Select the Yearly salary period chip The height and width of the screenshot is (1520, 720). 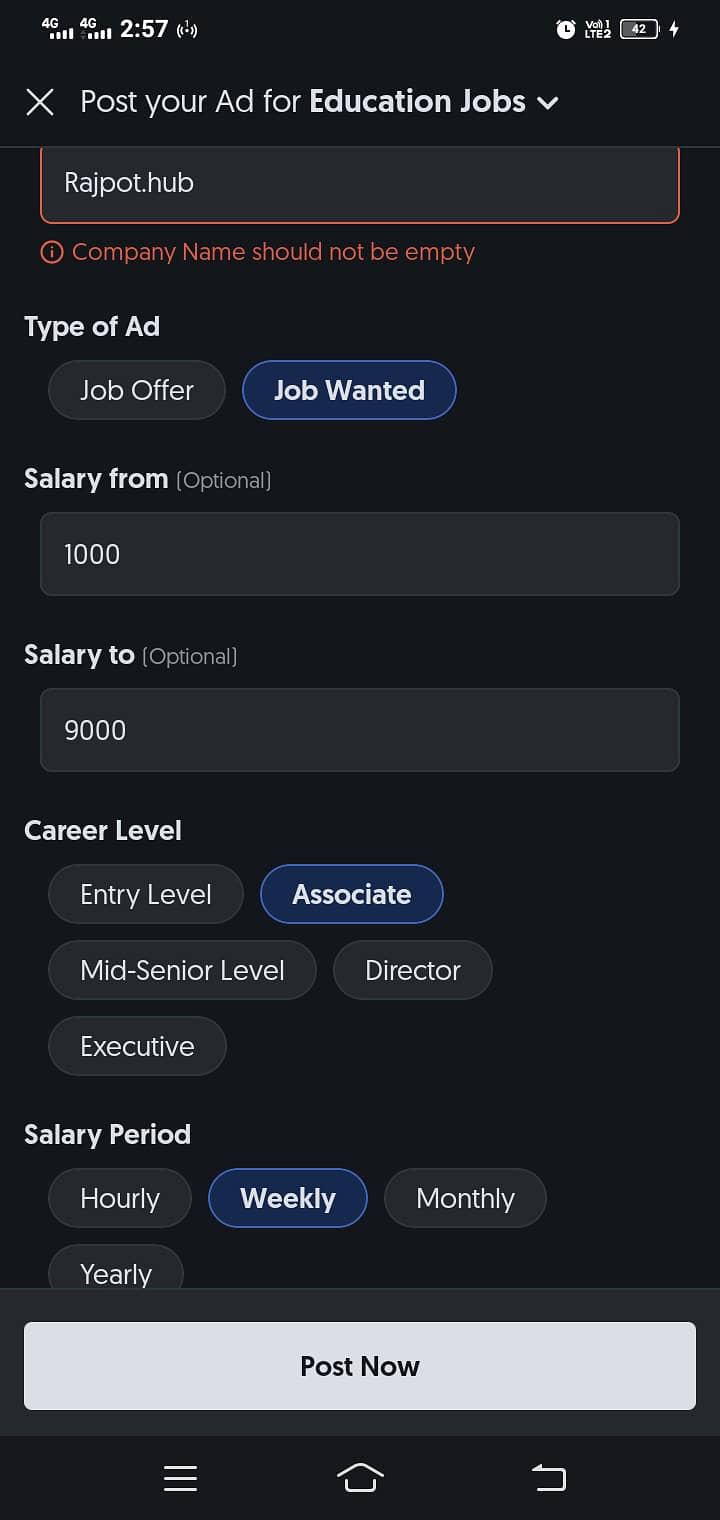tap(116, 1267)
